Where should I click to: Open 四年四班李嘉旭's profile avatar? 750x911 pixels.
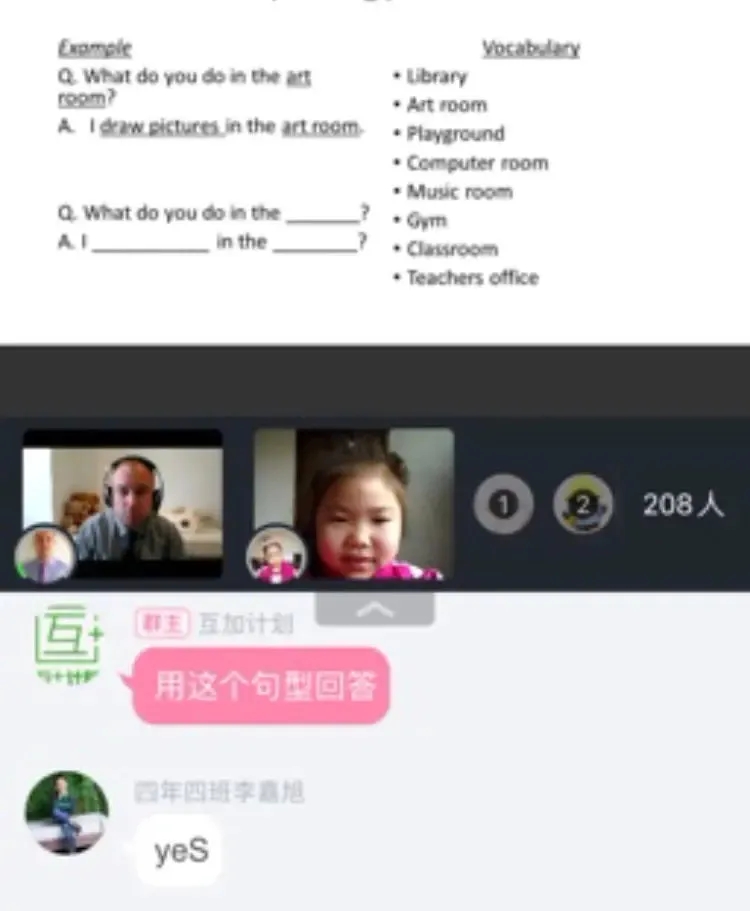point(67,813)
